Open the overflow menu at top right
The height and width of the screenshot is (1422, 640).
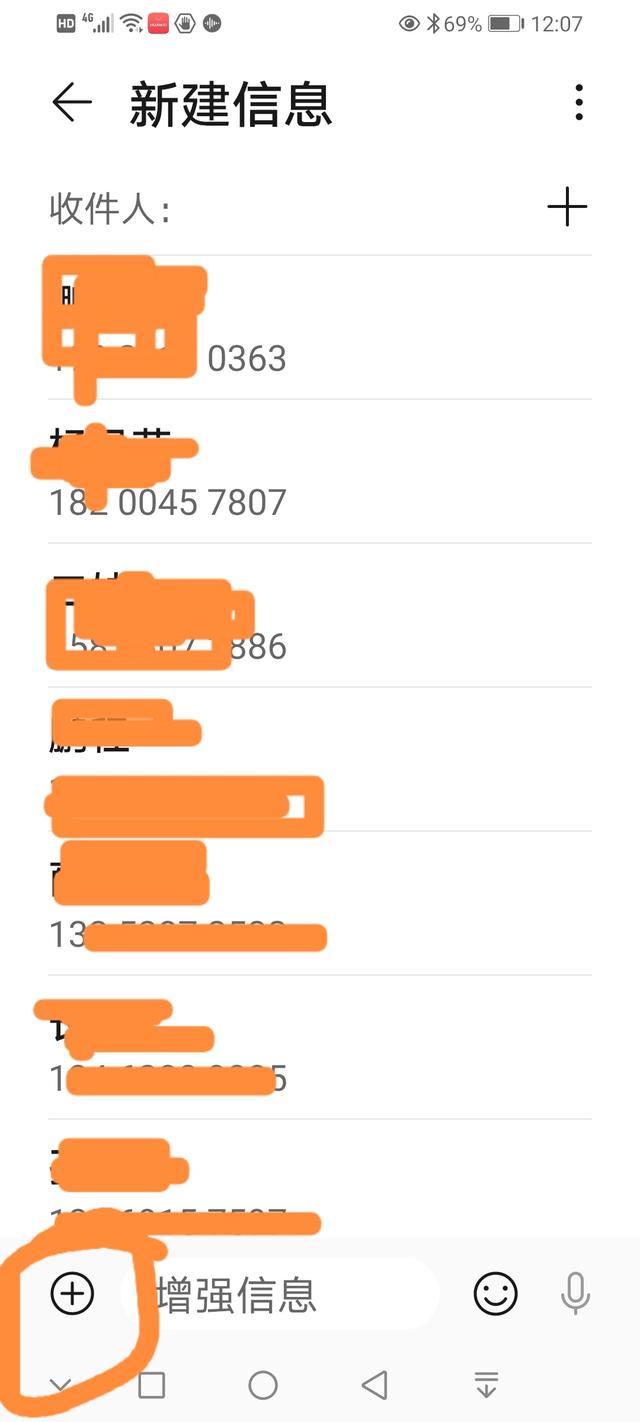579,102
